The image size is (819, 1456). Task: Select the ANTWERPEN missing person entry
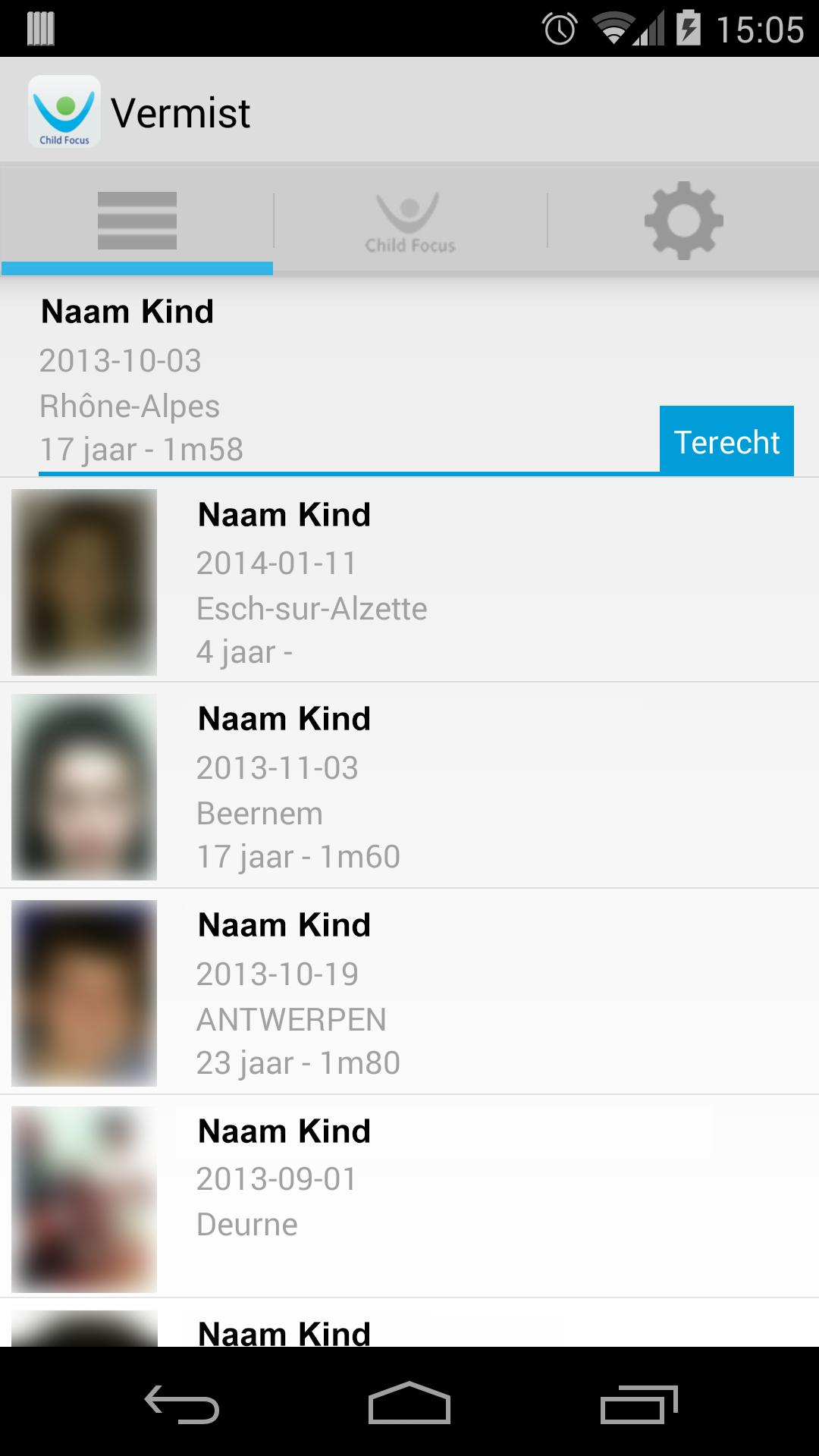409,993
